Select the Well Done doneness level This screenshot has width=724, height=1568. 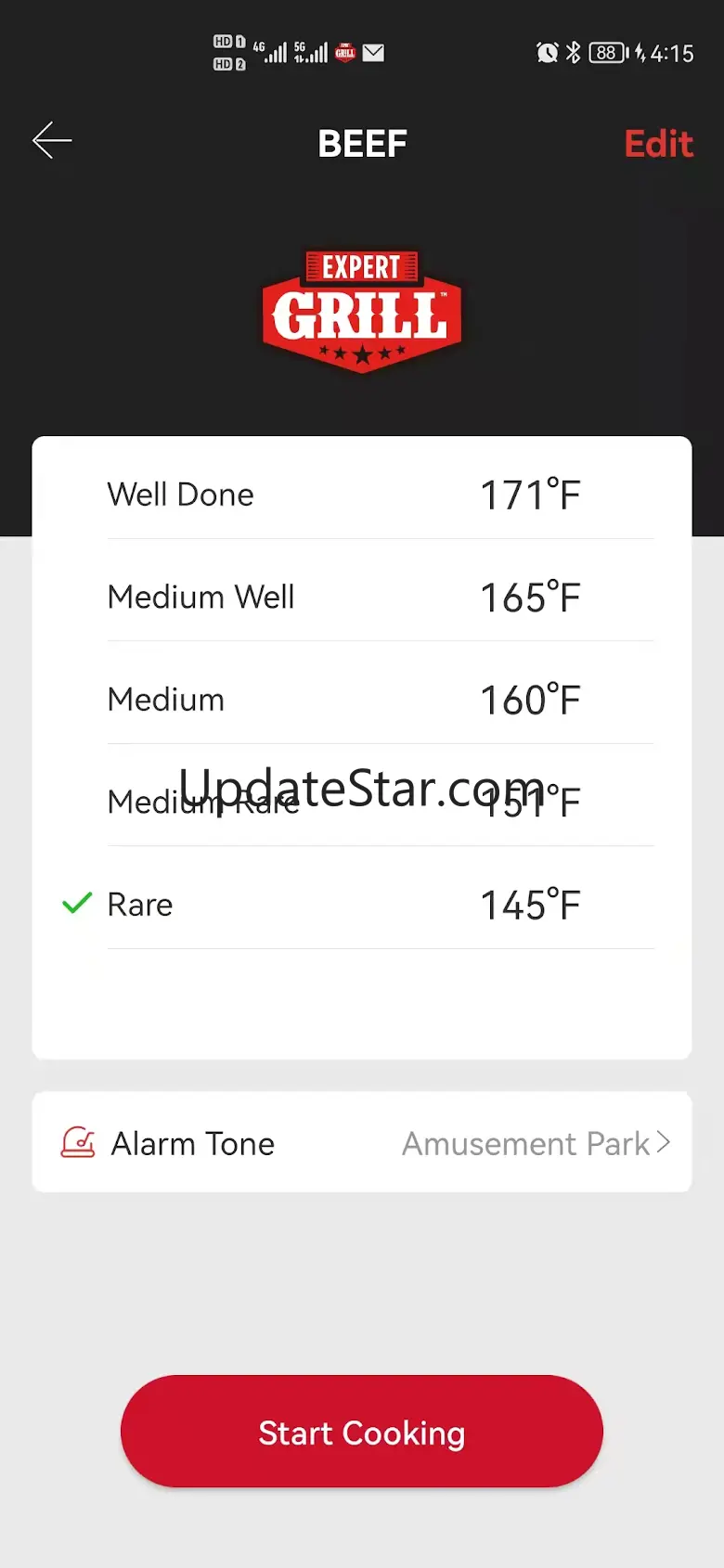(x=362, y=495)
